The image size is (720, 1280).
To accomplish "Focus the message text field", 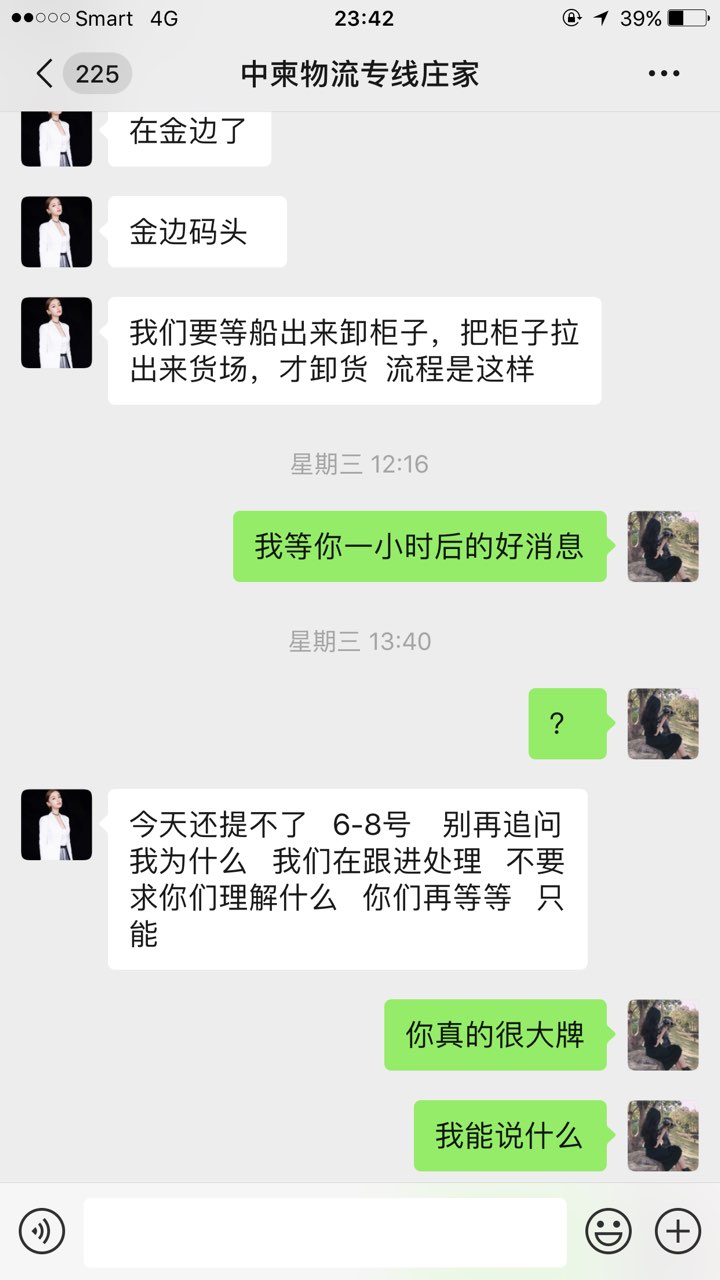I will 324,1232.
